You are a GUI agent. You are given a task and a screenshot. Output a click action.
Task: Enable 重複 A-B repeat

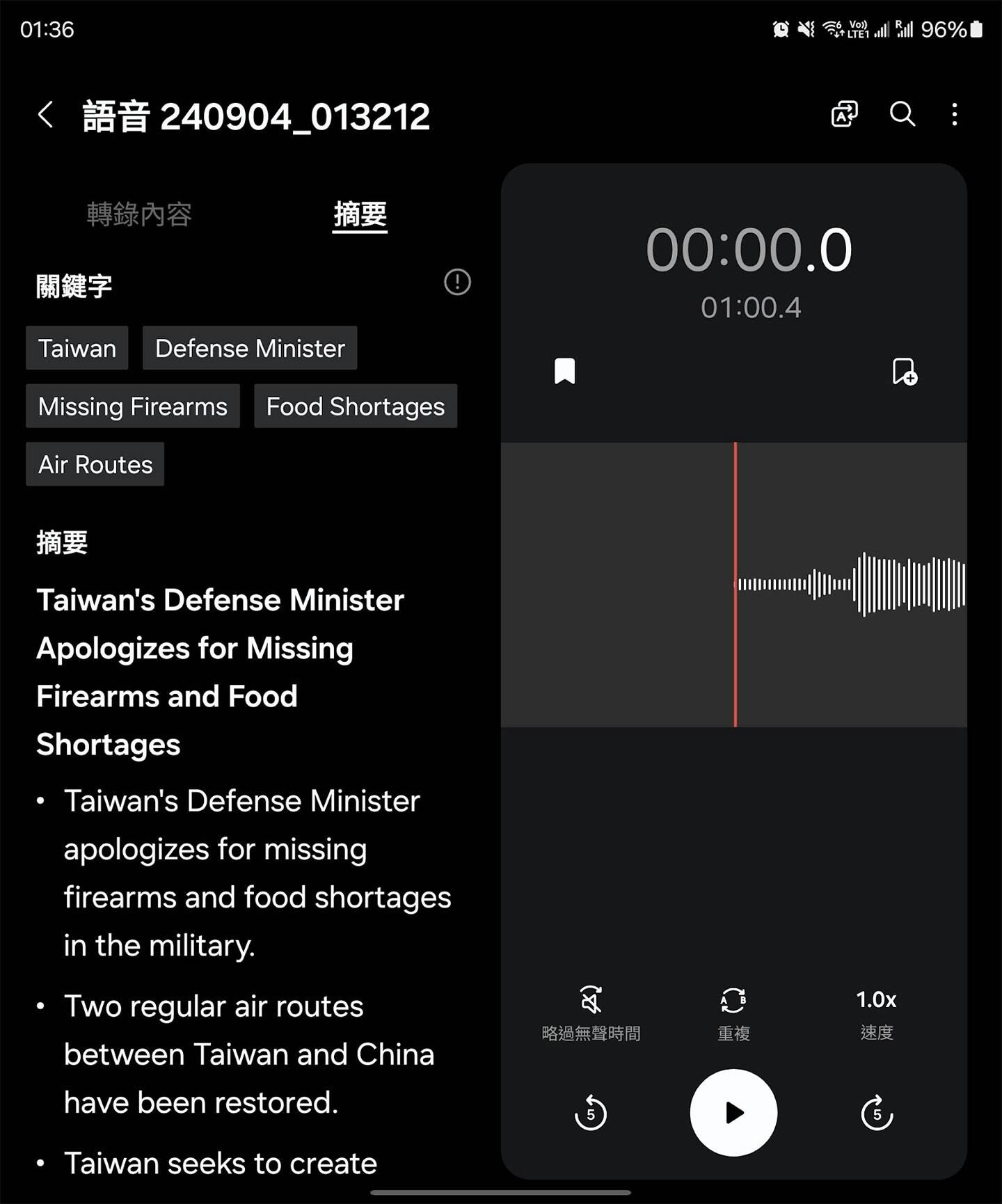[733, 1013]
